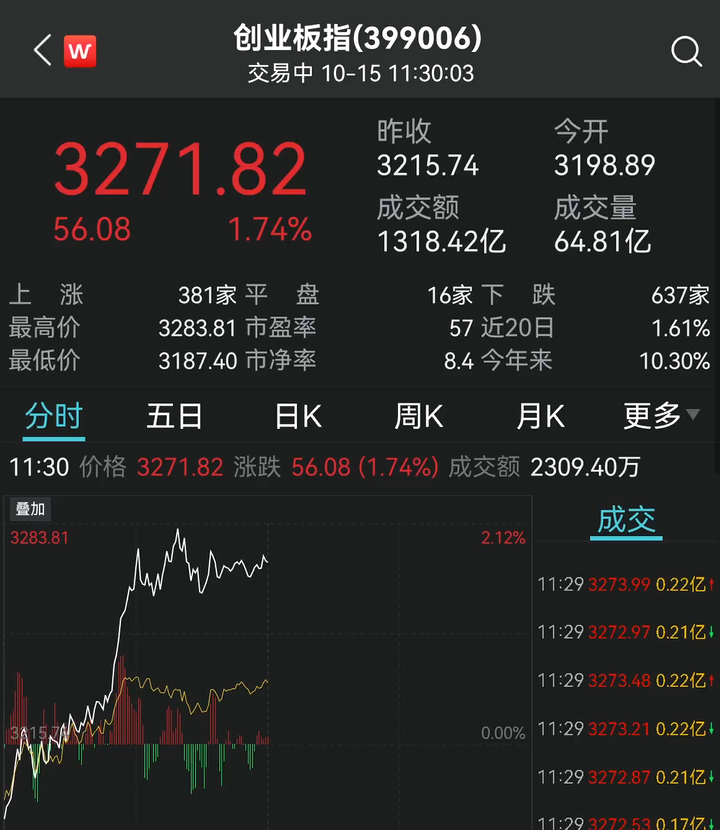Show the 月K chart

541,416
